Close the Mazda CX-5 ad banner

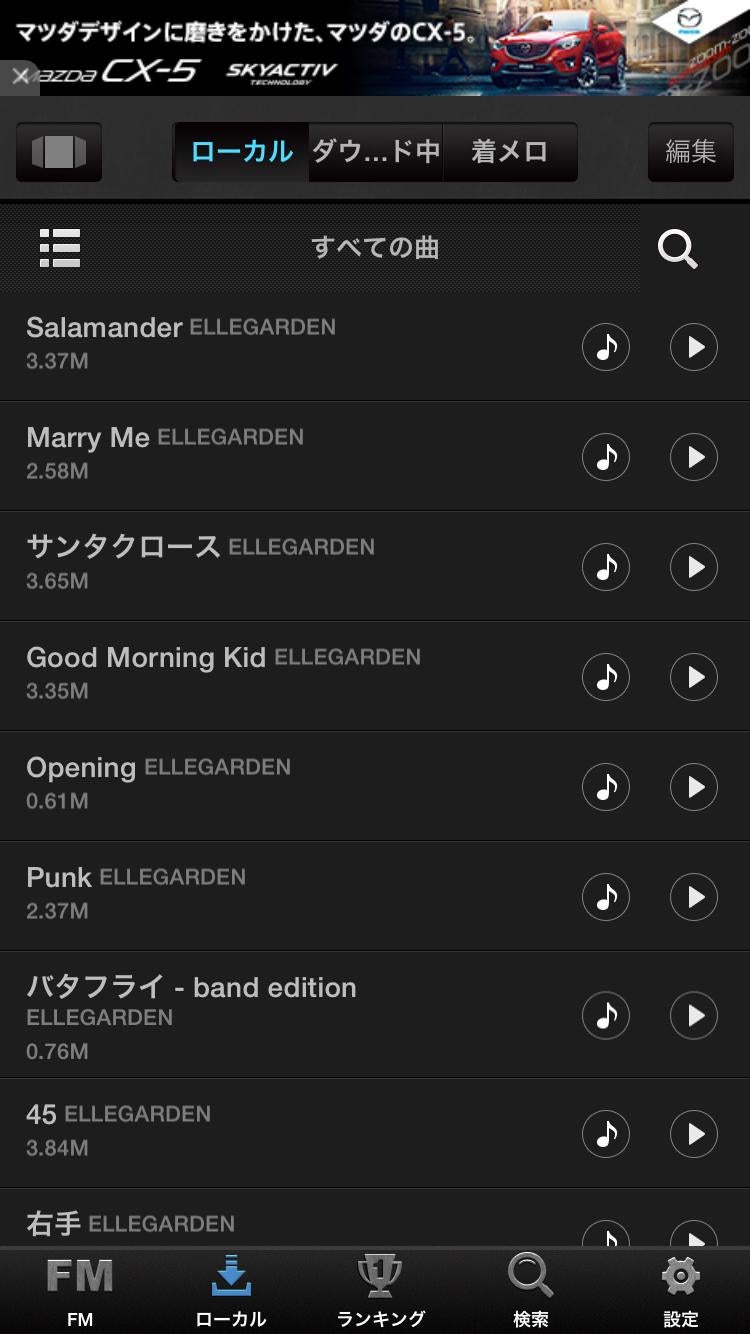tap(20, 77)
